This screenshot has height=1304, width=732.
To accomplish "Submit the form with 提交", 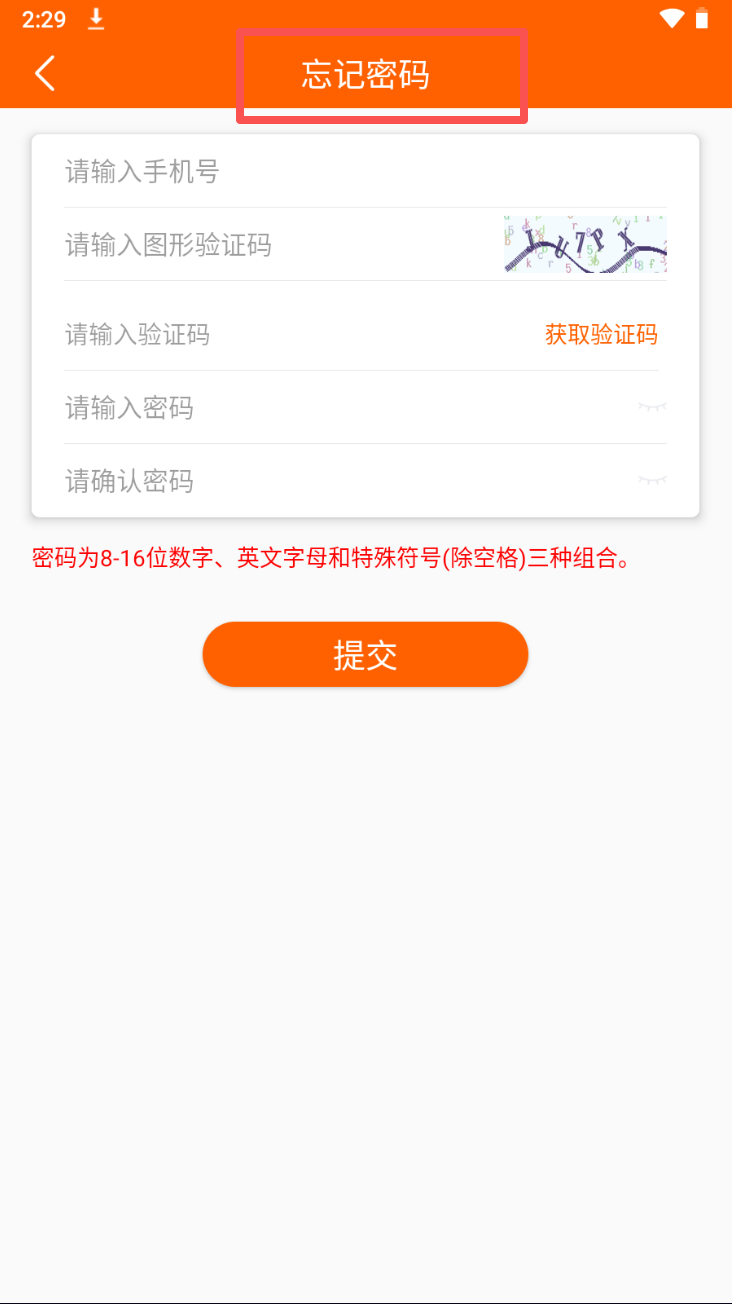I will 365,655.
